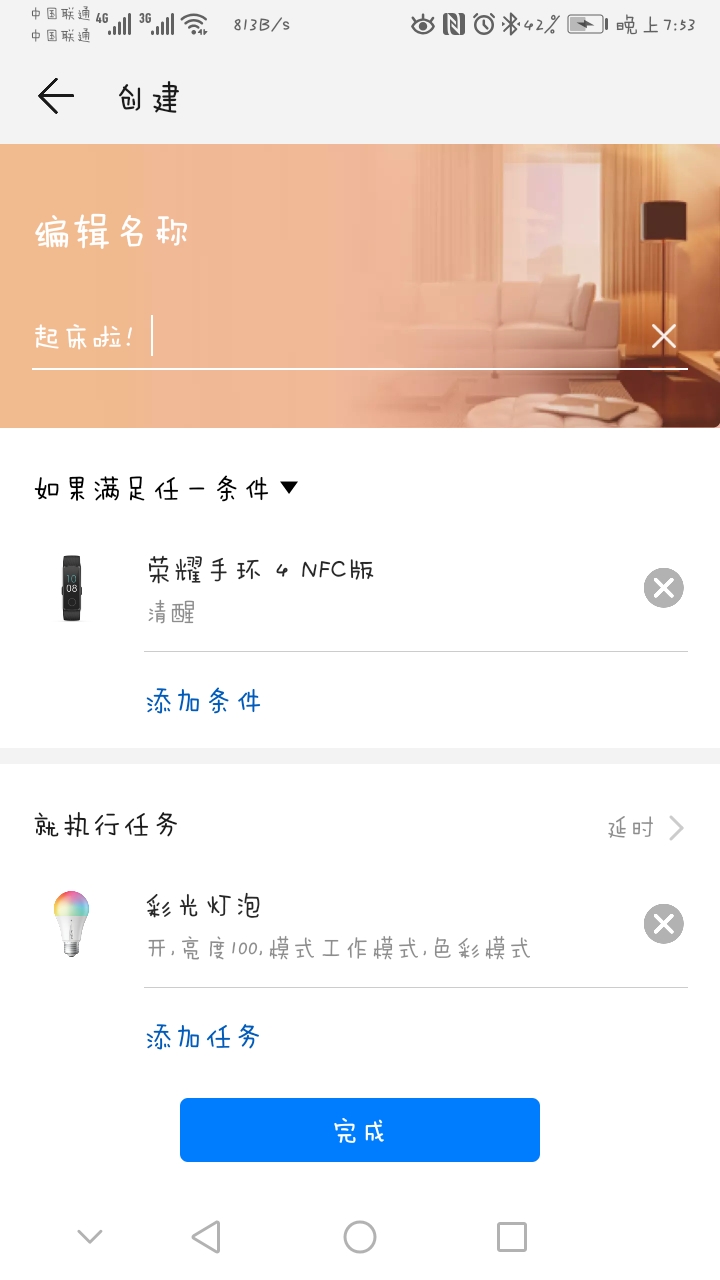Clear the scene name with the X icon
Image resolution: width=720 pixels, height=1280 pixels.
point(663,336)
